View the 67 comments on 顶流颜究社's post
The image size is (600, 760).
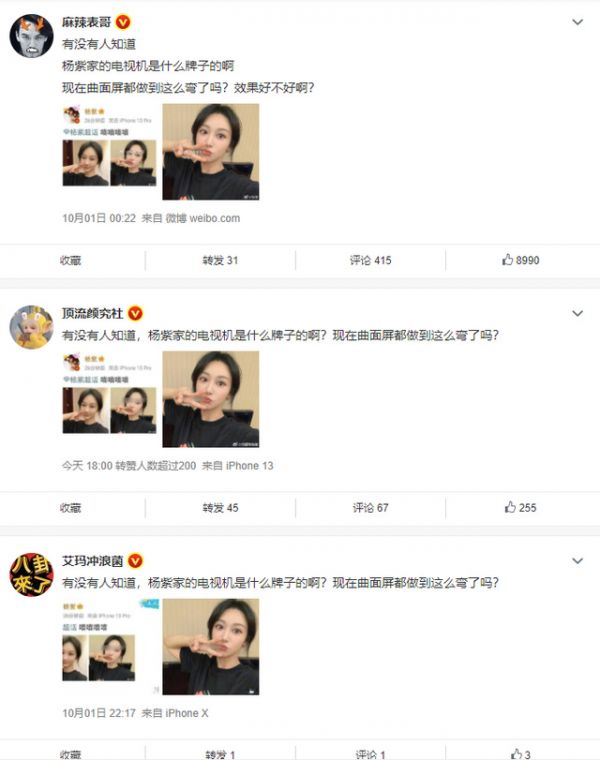pos(370,507)
